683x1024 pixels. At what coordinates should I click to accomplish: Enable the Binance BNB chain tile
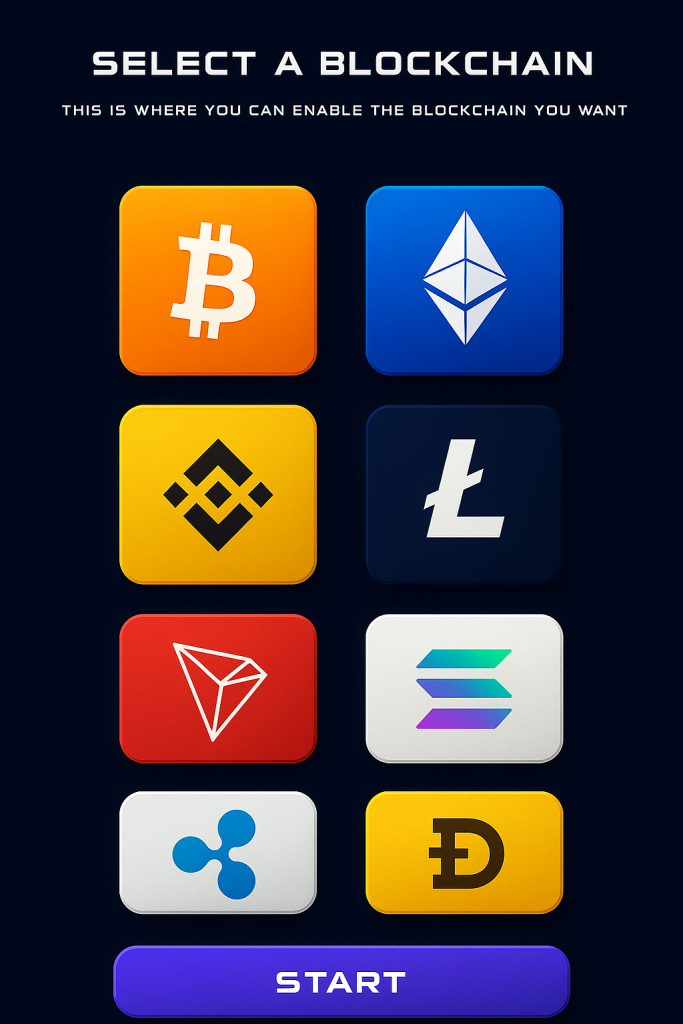pos(218,494)
